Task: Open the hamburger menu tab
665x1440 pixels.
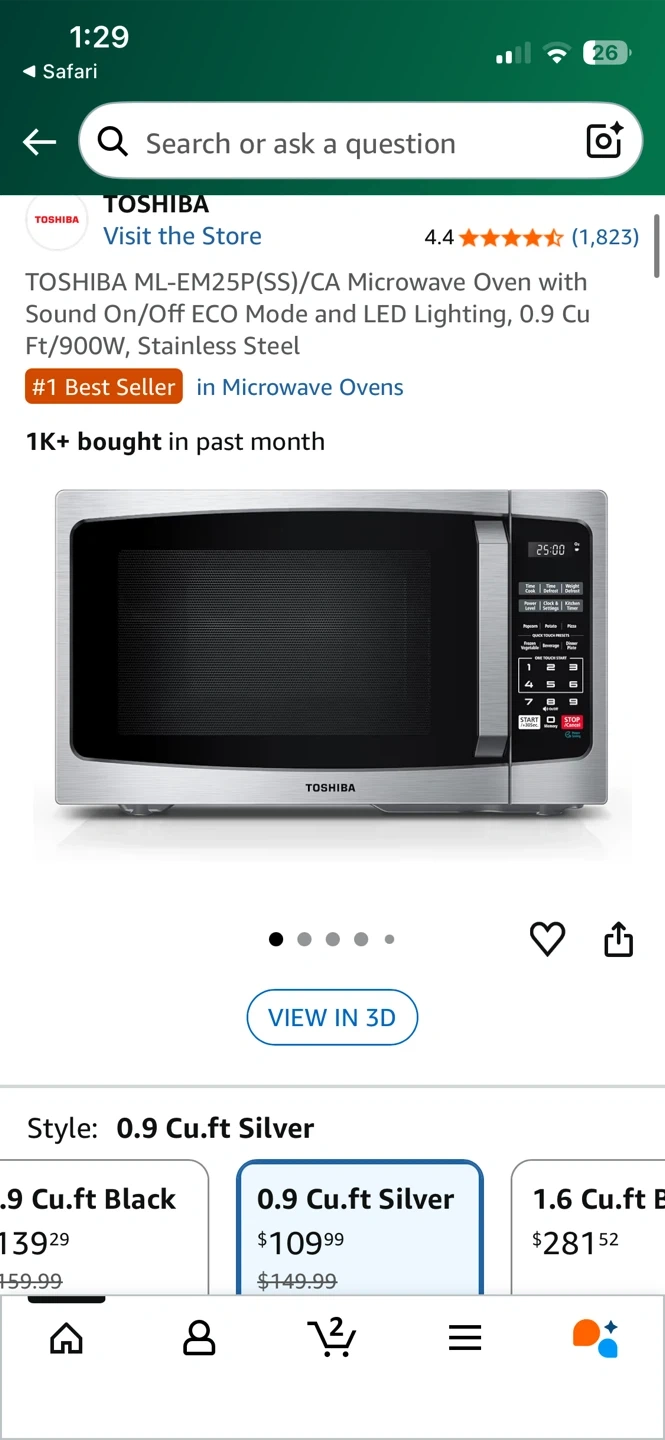Action: coord(464,1337)
